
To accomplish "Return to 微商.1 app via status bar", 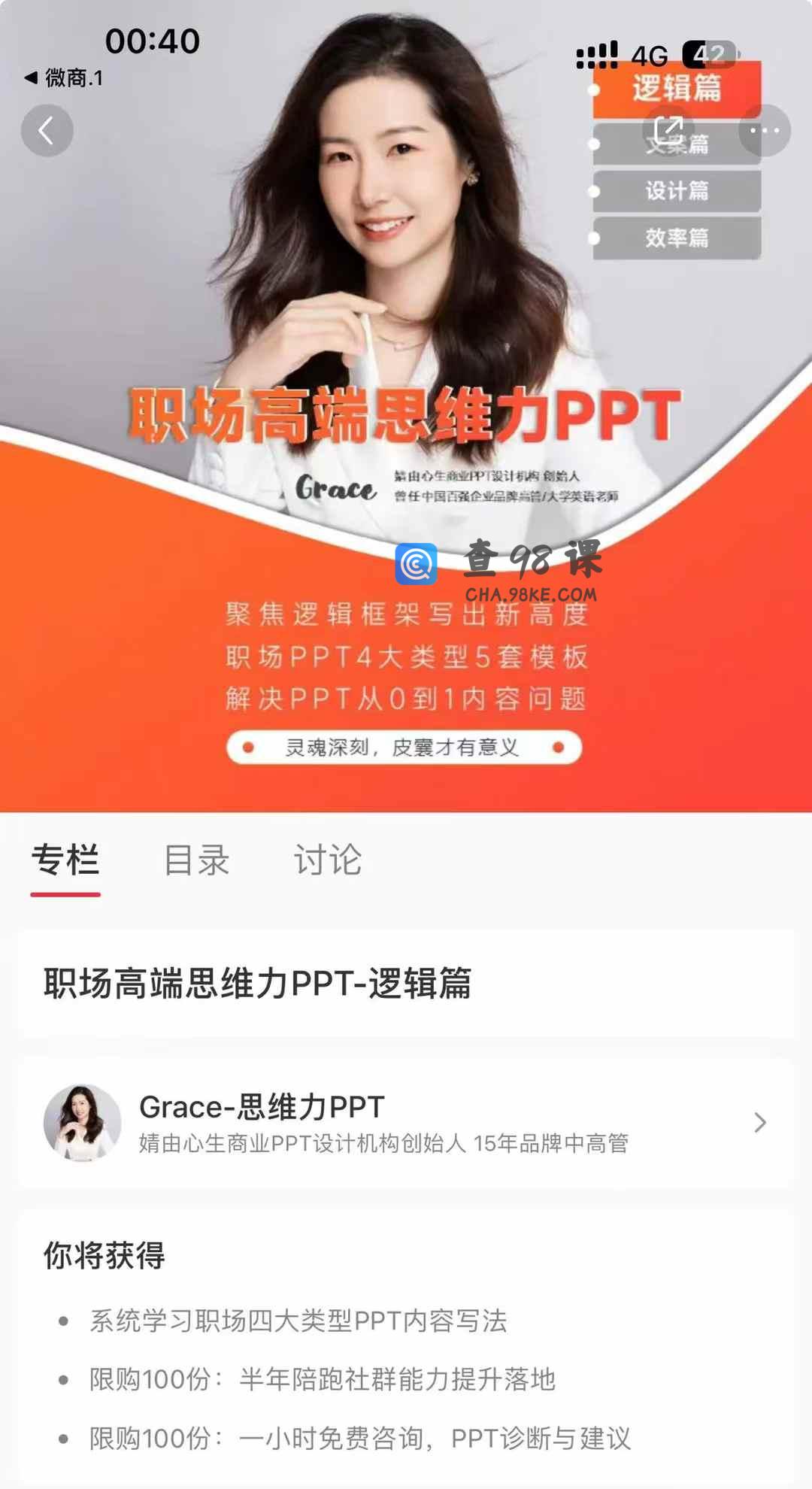I will click(x=64, y=77).
